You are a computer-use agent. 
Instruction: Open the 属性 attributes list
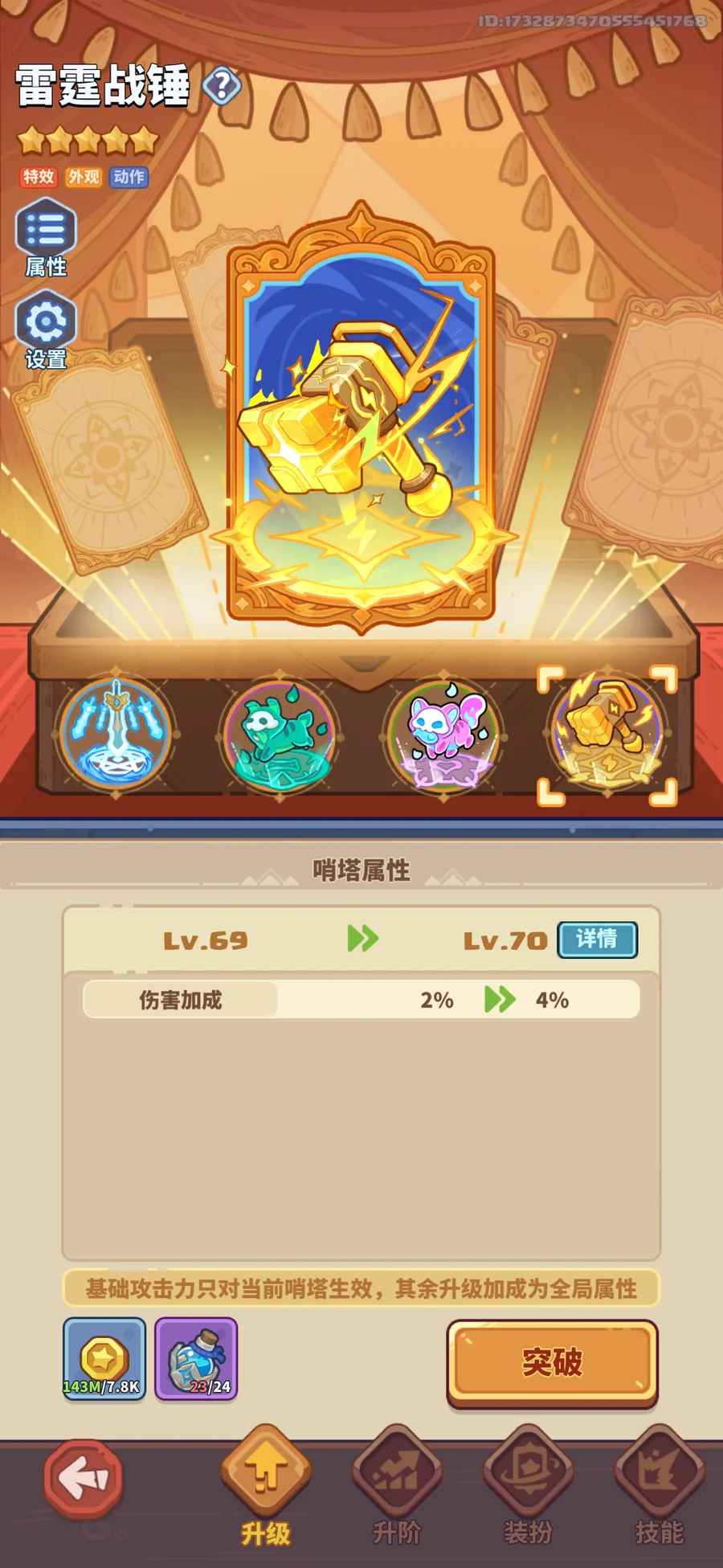pyautogui.click(x=46, y=237)
